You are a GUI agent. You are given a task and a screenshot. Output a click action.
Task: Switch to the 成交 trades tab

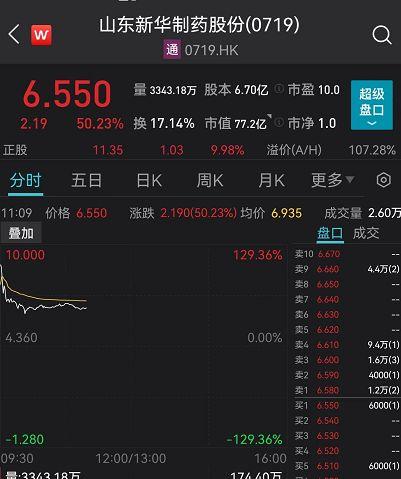tap(366, 233)
